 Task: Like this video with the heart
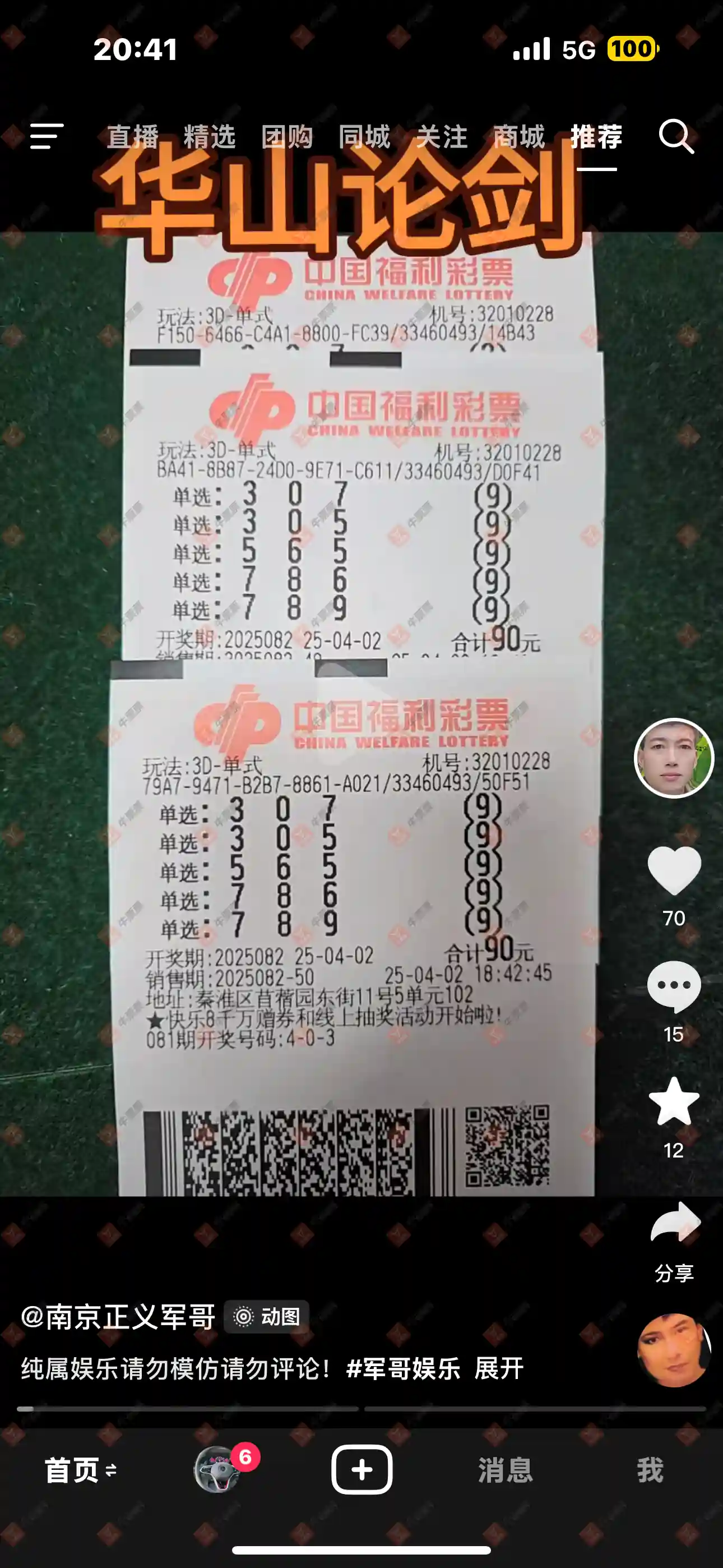(x=674, y=870)
